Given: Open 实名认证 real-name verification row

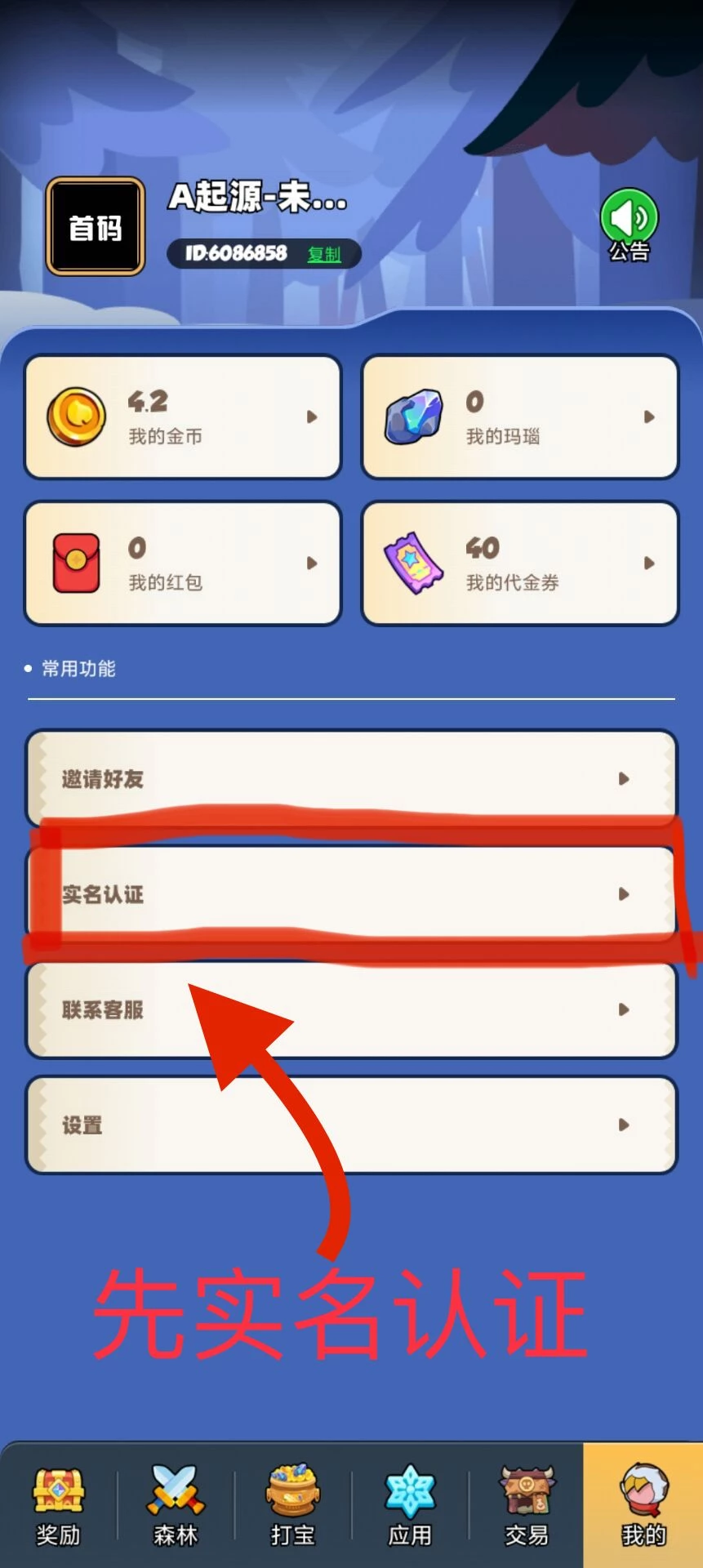Looking at the screenshot, I should pos(351,893).
